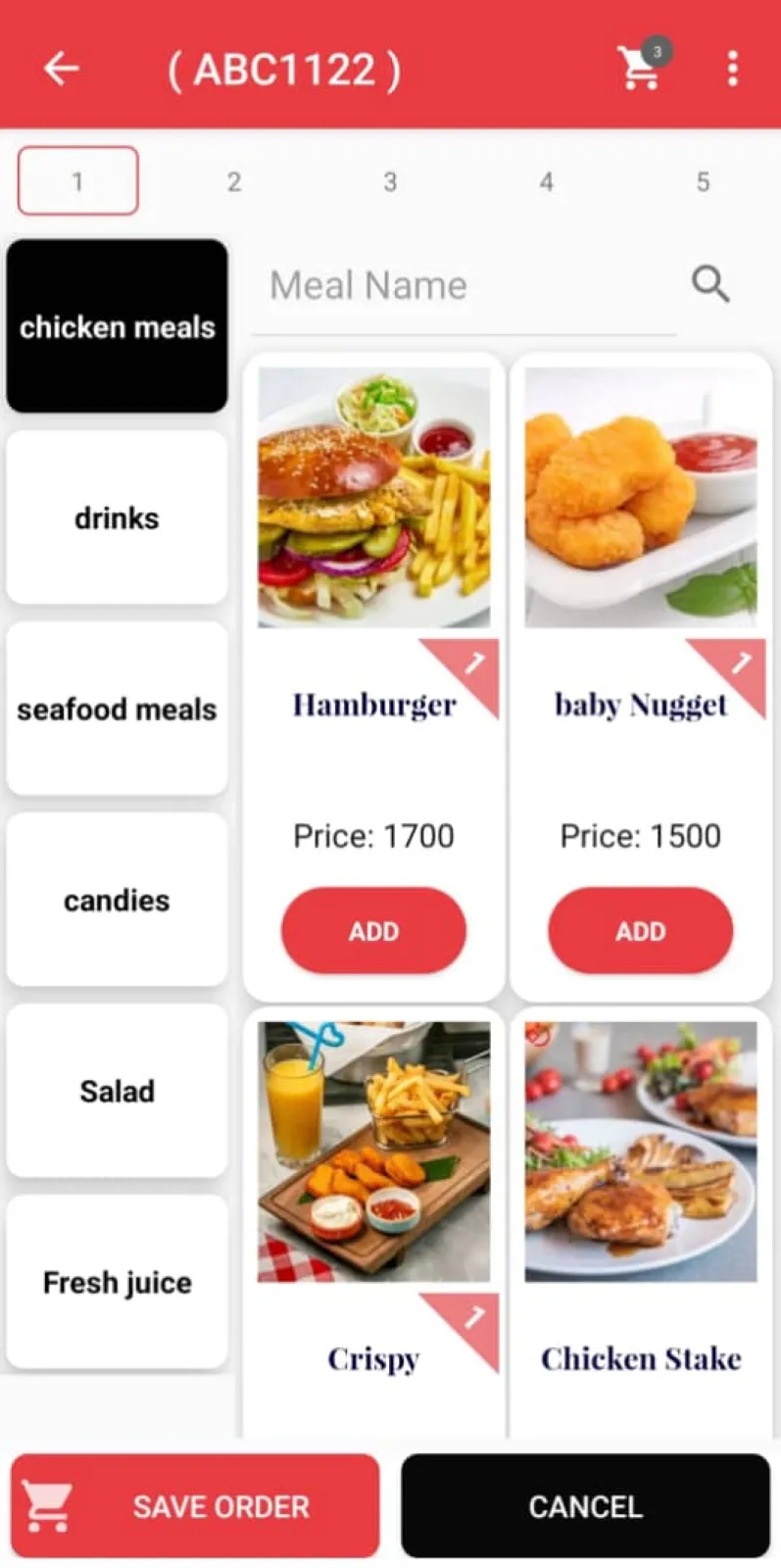Switch to tab number 2
This screenshot has height=1568, width=781.
point(233,181)
